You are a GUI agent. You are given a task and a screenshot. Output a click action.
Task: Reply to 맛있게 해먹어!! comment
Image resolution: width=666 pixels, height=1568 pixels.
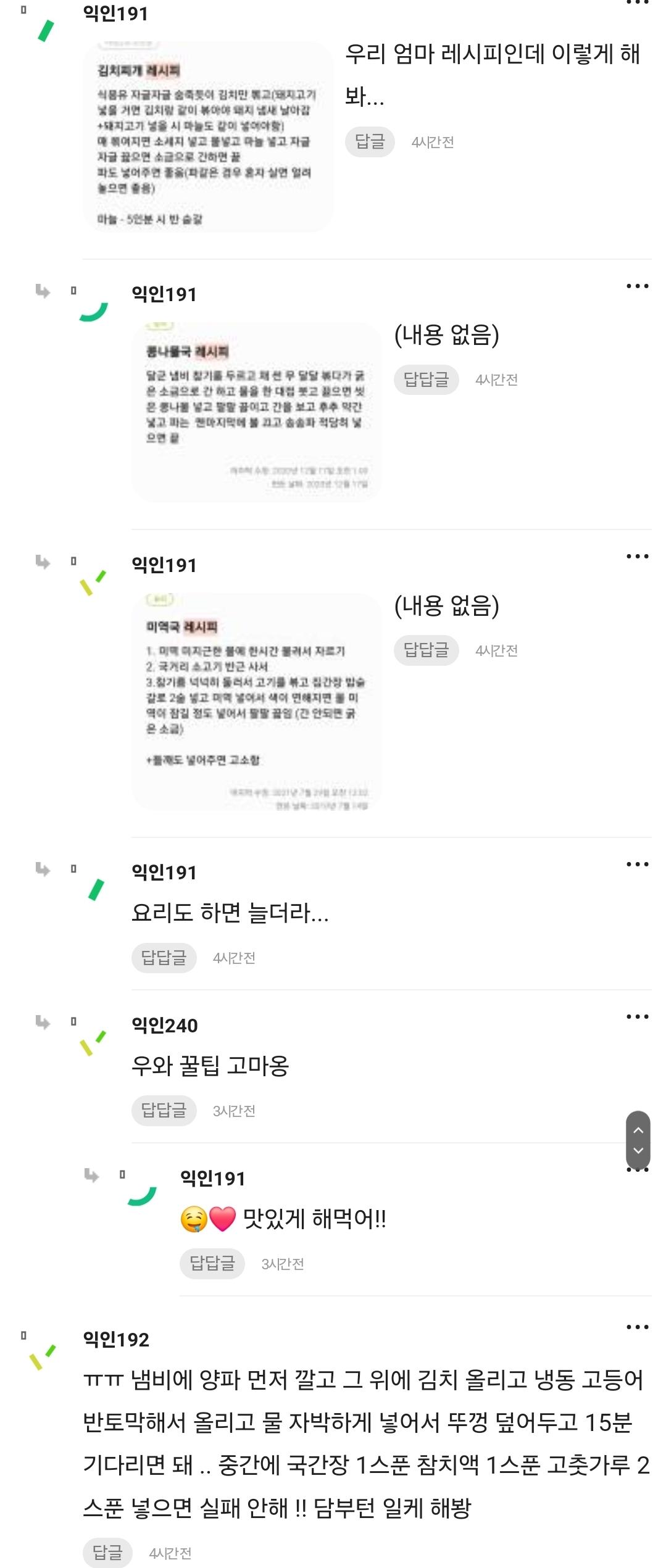click(212, 1264)
